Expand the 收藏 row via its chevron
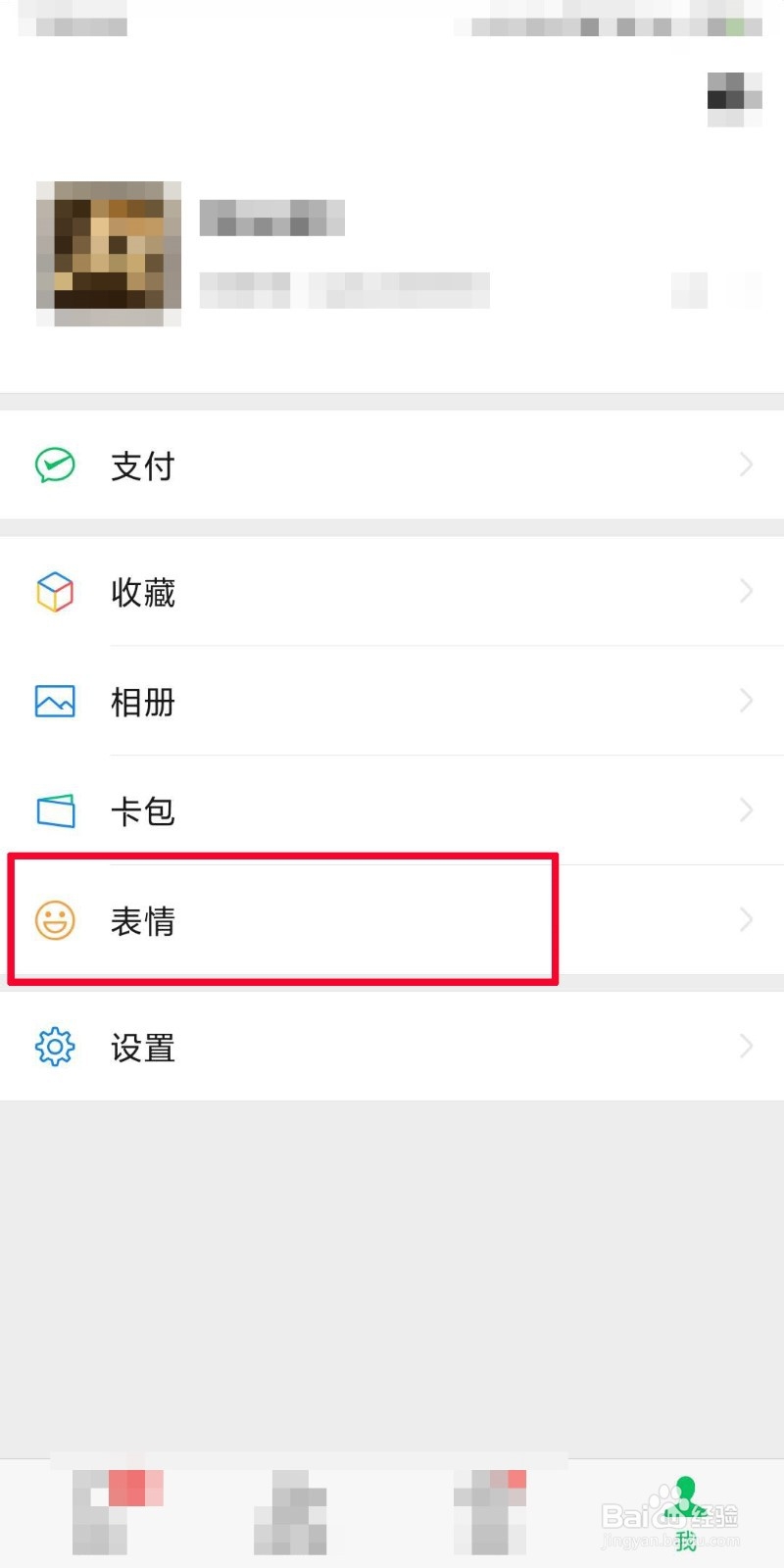This screenshot has height=1568, width=784. pyautogui.click(x=747, y=592)
